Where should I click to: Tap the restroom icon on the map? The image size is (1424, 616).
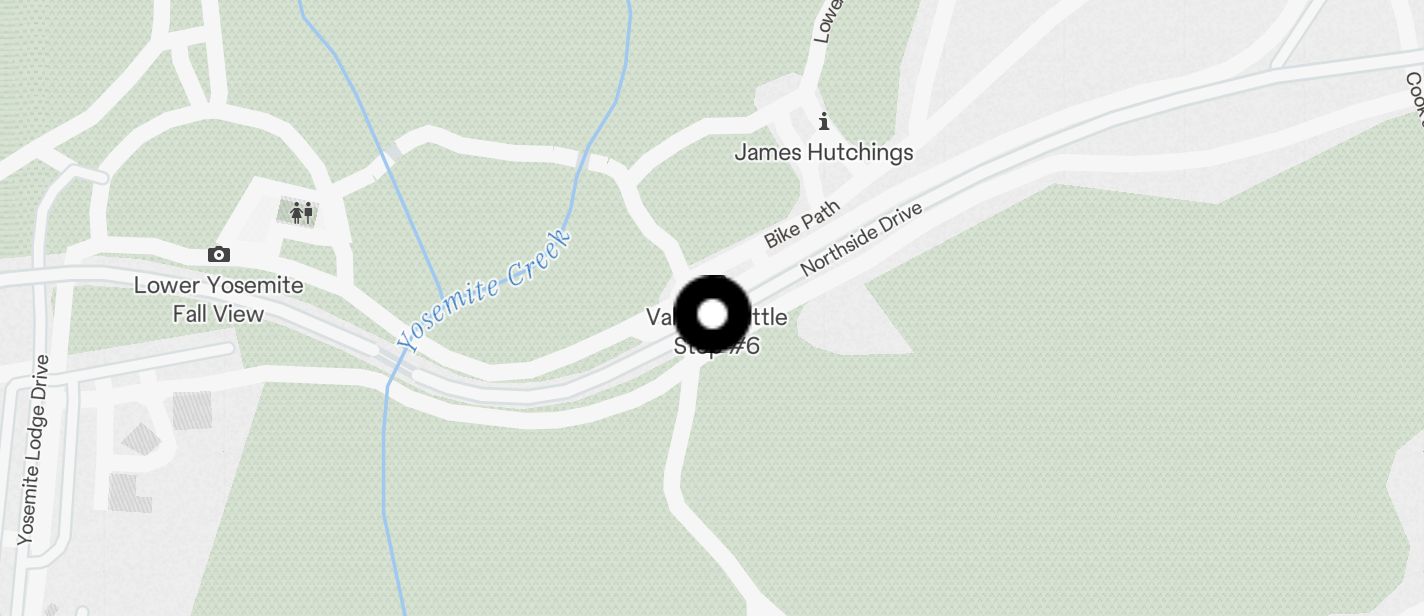tap(301, 211)
